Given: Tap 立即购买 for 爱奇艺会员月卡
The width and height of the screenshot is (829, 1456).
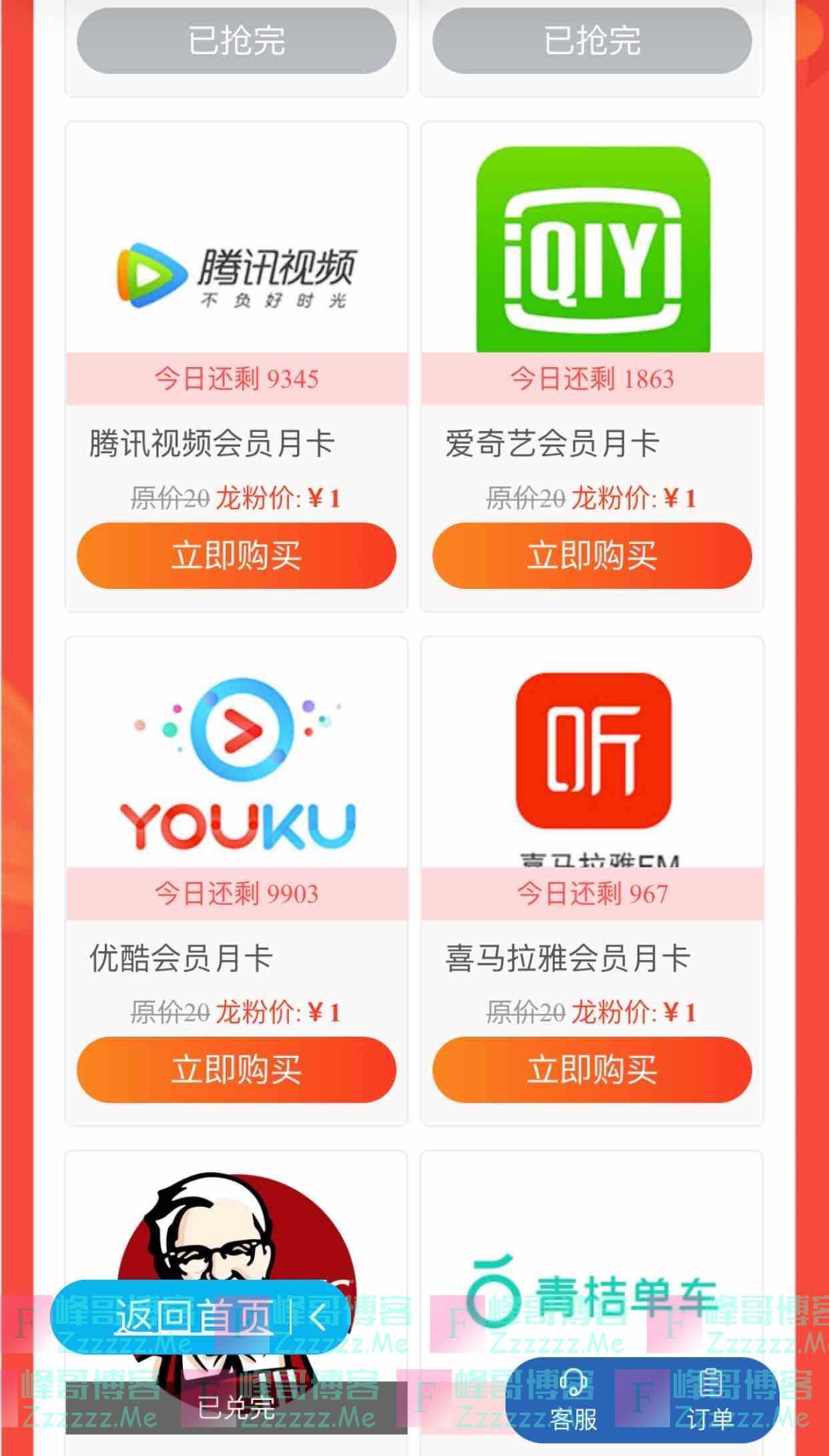Looking at the screenshot, I should pyautogui.click(x=594, y=556).
